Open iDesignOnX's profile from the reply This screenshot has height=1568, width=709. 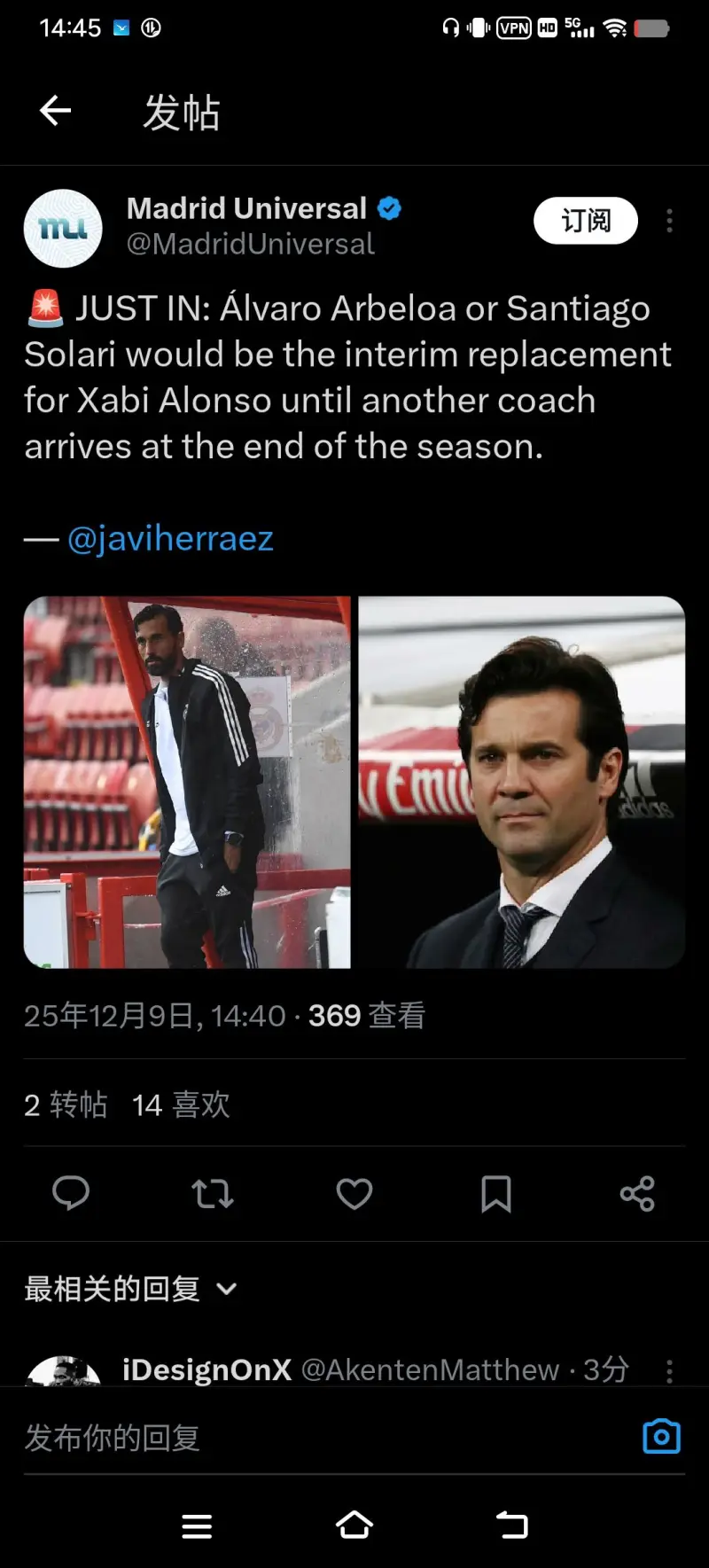click(x=206, y=1370)
